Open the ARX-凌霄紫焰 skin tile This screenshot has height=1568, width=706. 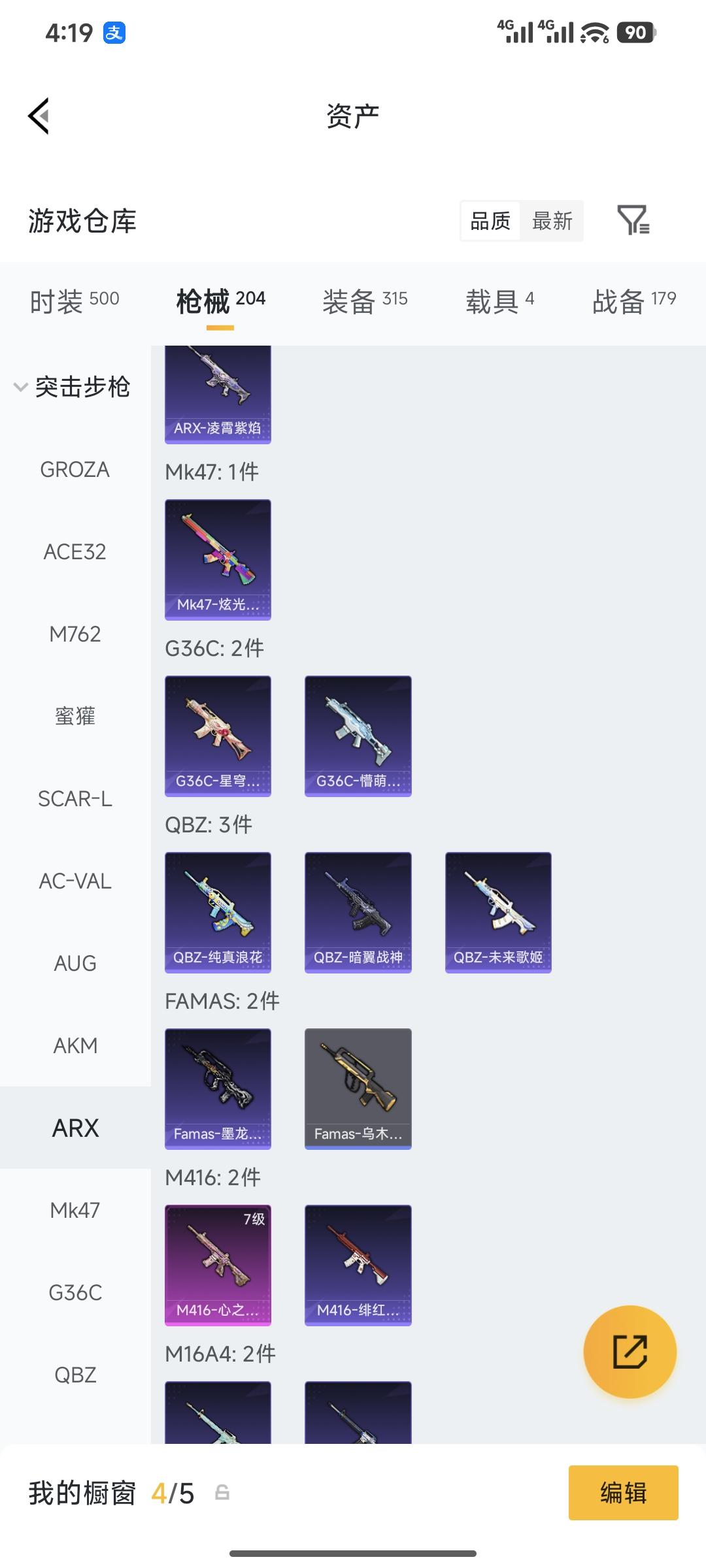(218, 395)
